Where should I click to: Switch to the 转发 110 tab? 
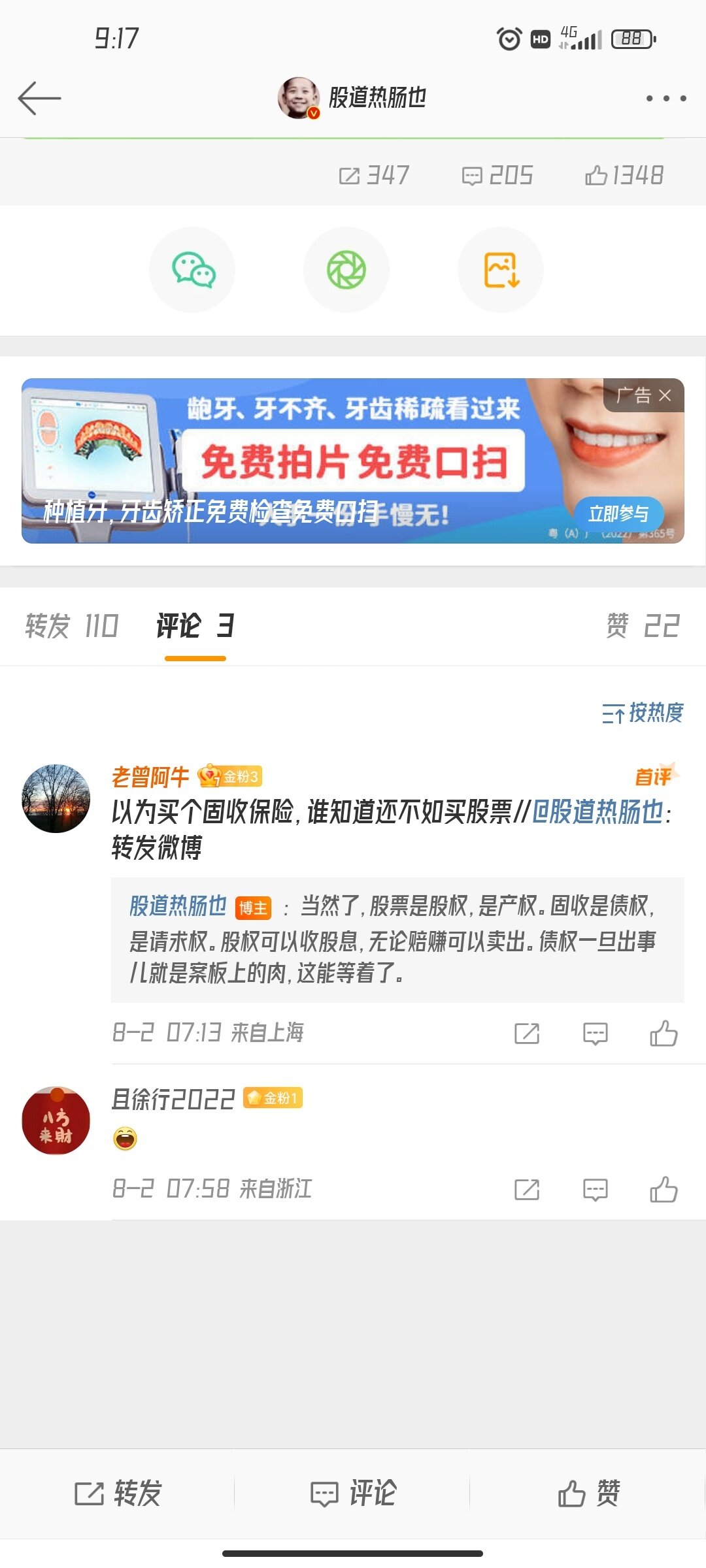[72, 626]
